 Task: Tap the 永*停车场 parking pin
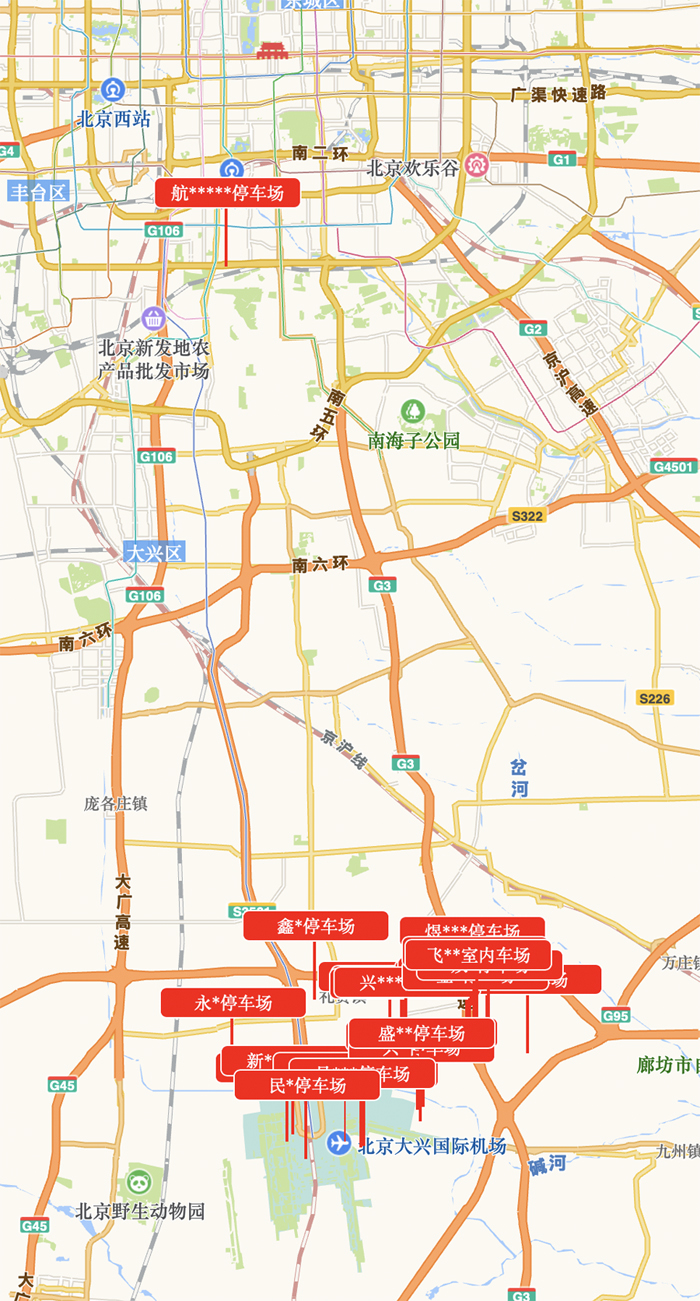(232, 1003)
